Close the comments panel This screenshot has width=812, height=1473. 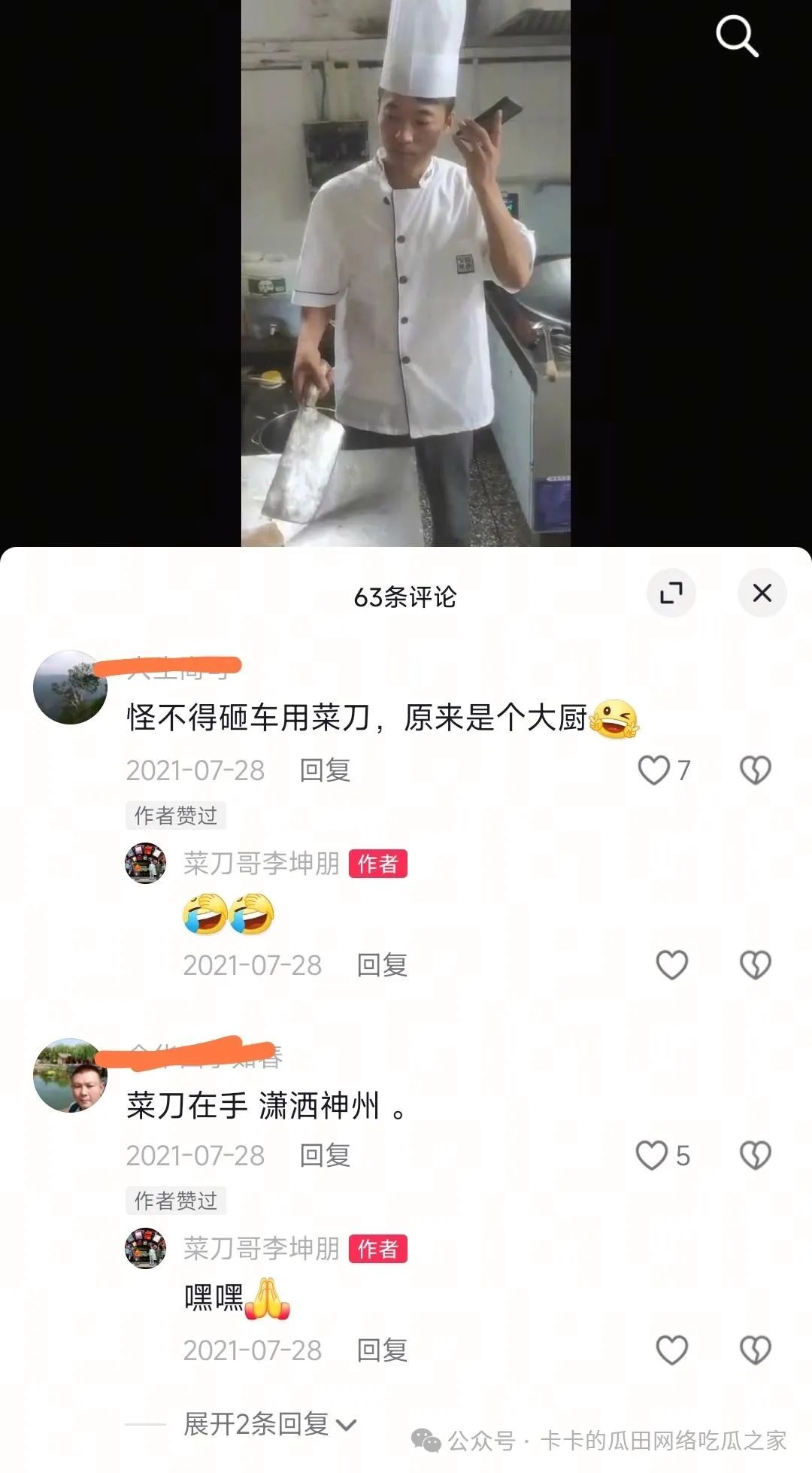tap(762, 593)
